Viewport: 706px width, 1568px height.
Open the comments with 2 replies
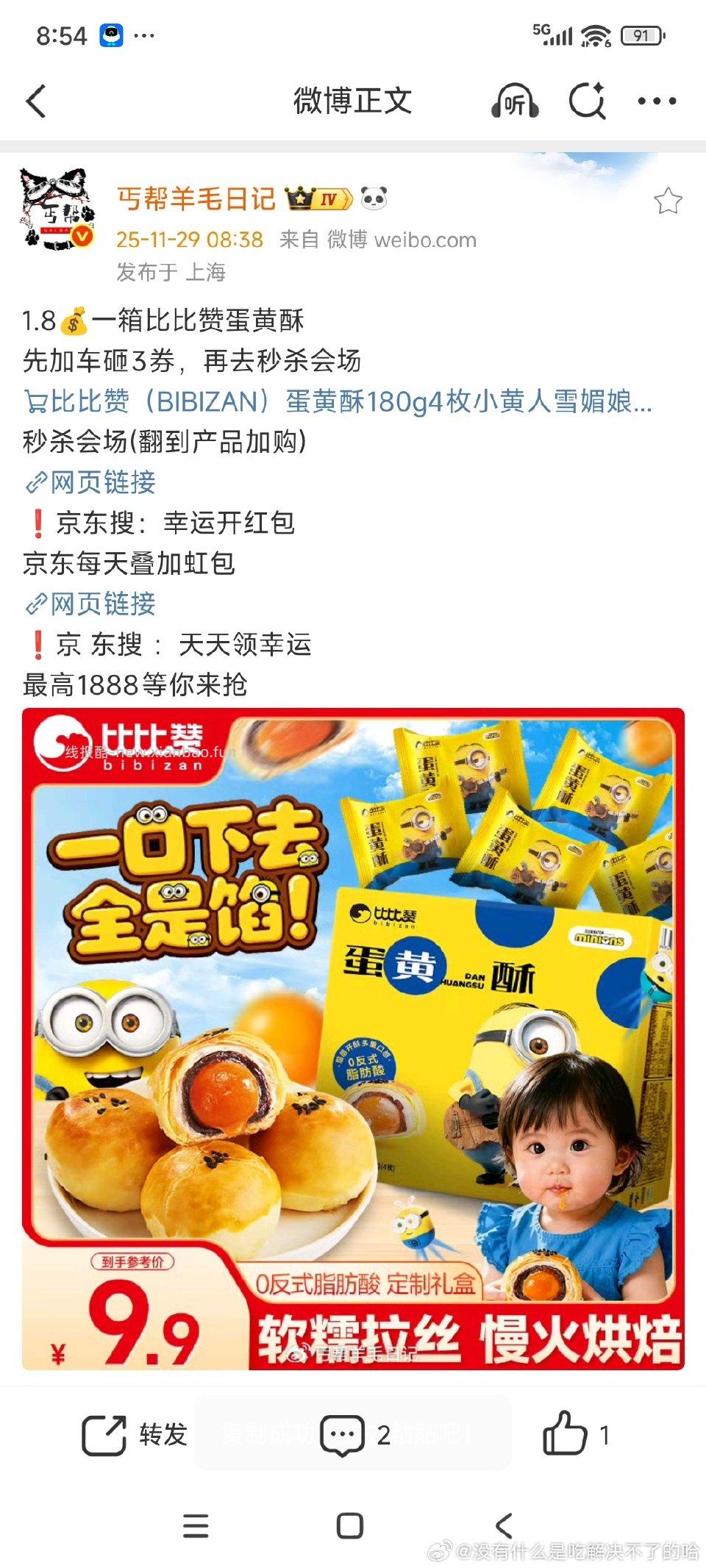point(355,1434)
